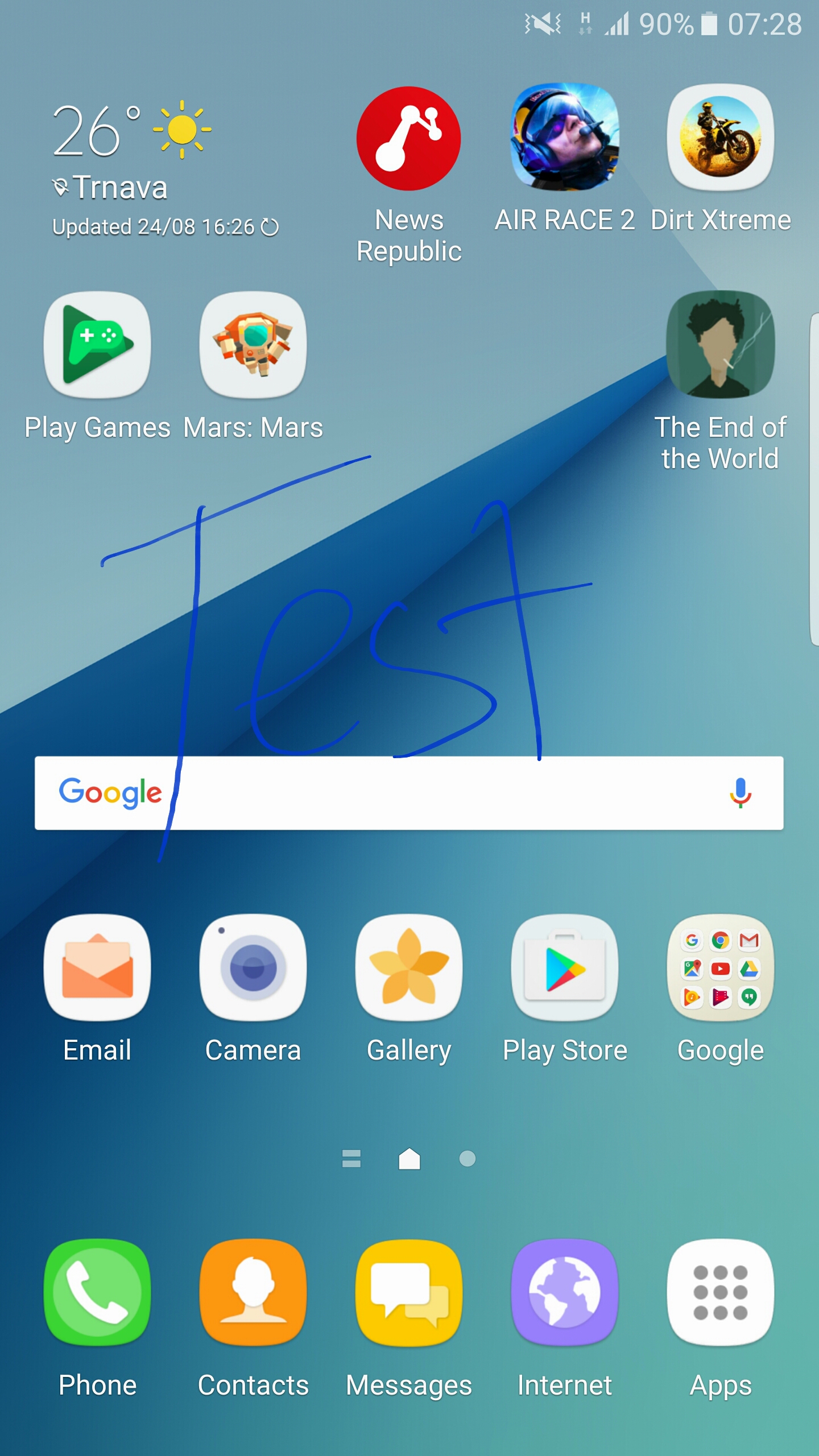This screenshot has width=819, height=1456.
Task: Select the right page indicator dot
Action: point(468,1159)
